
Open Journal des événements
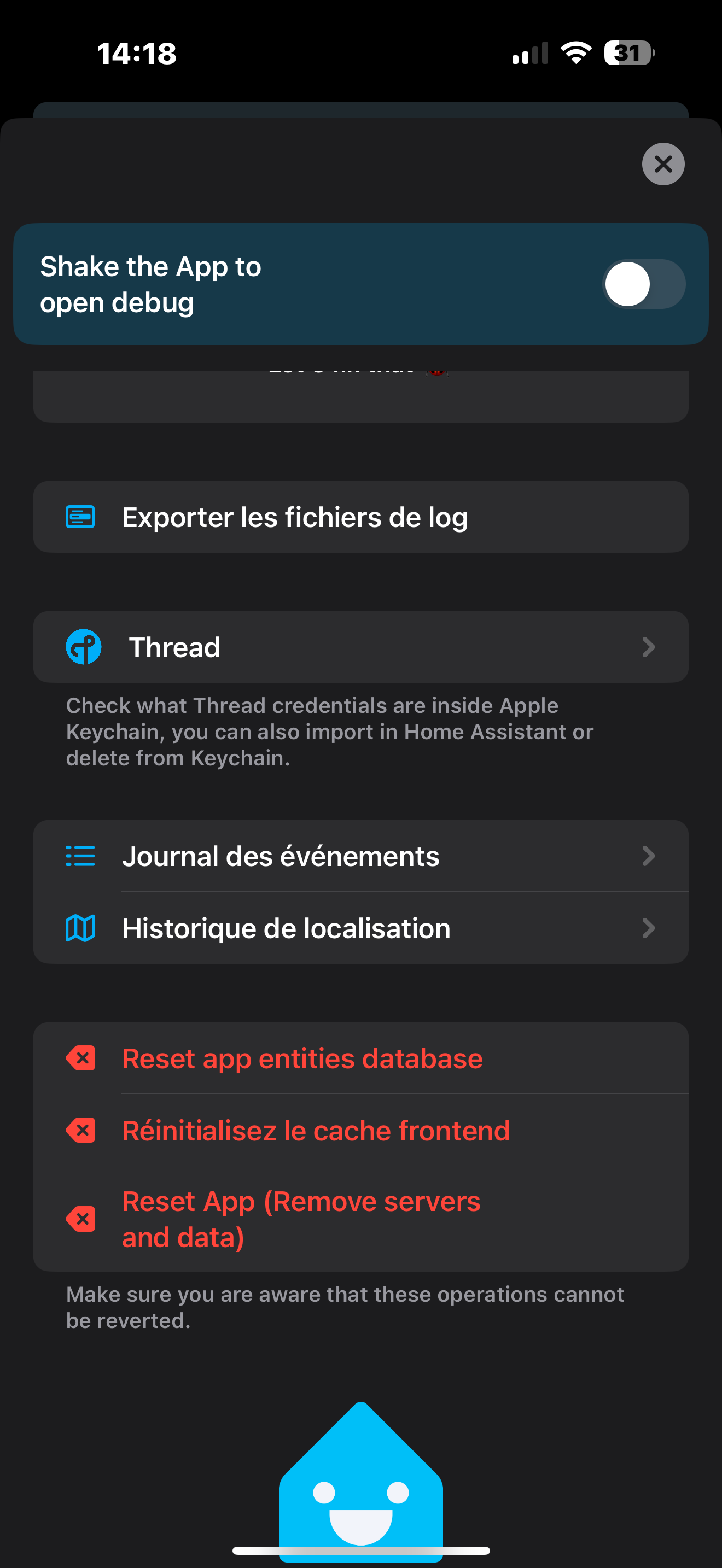tap(361, 856)
